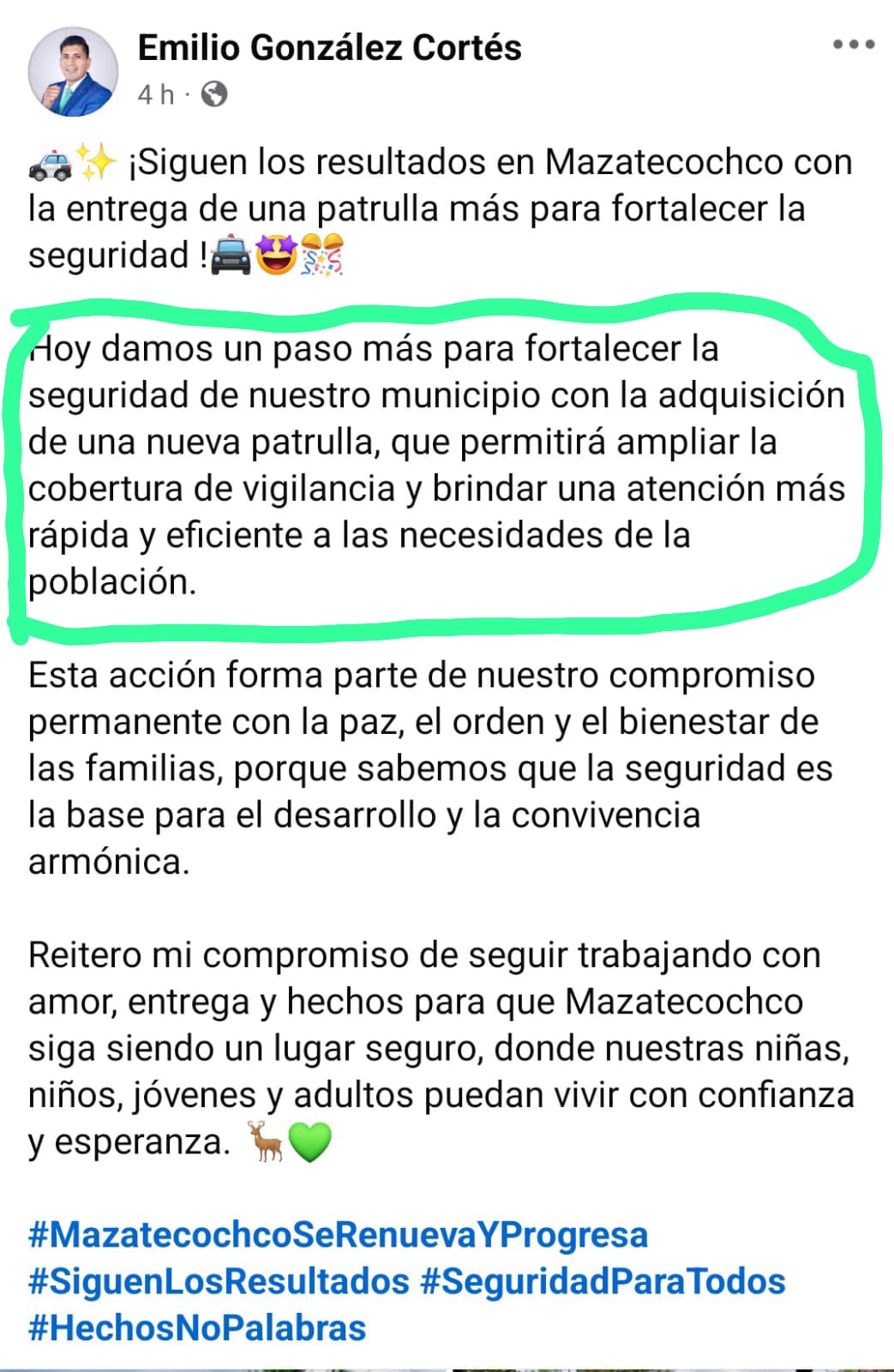Screen dimensions: 894x1372
Task: Open hashtag #SiguenLosResultados
Action: coord(219,1281)
